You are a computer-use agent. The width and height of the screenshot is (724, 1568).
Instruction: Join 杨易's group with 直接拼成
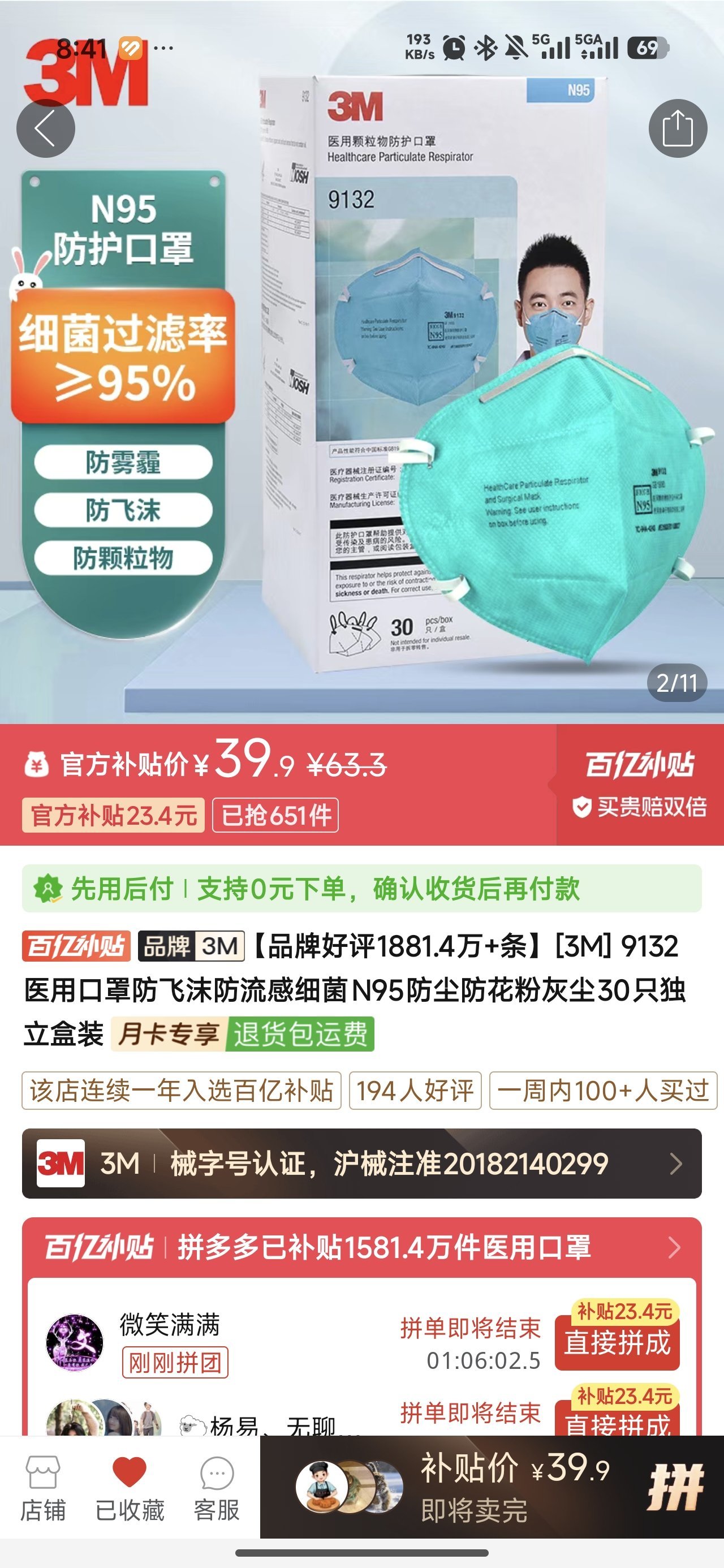pyautogui.click(x=617, y=1421)
